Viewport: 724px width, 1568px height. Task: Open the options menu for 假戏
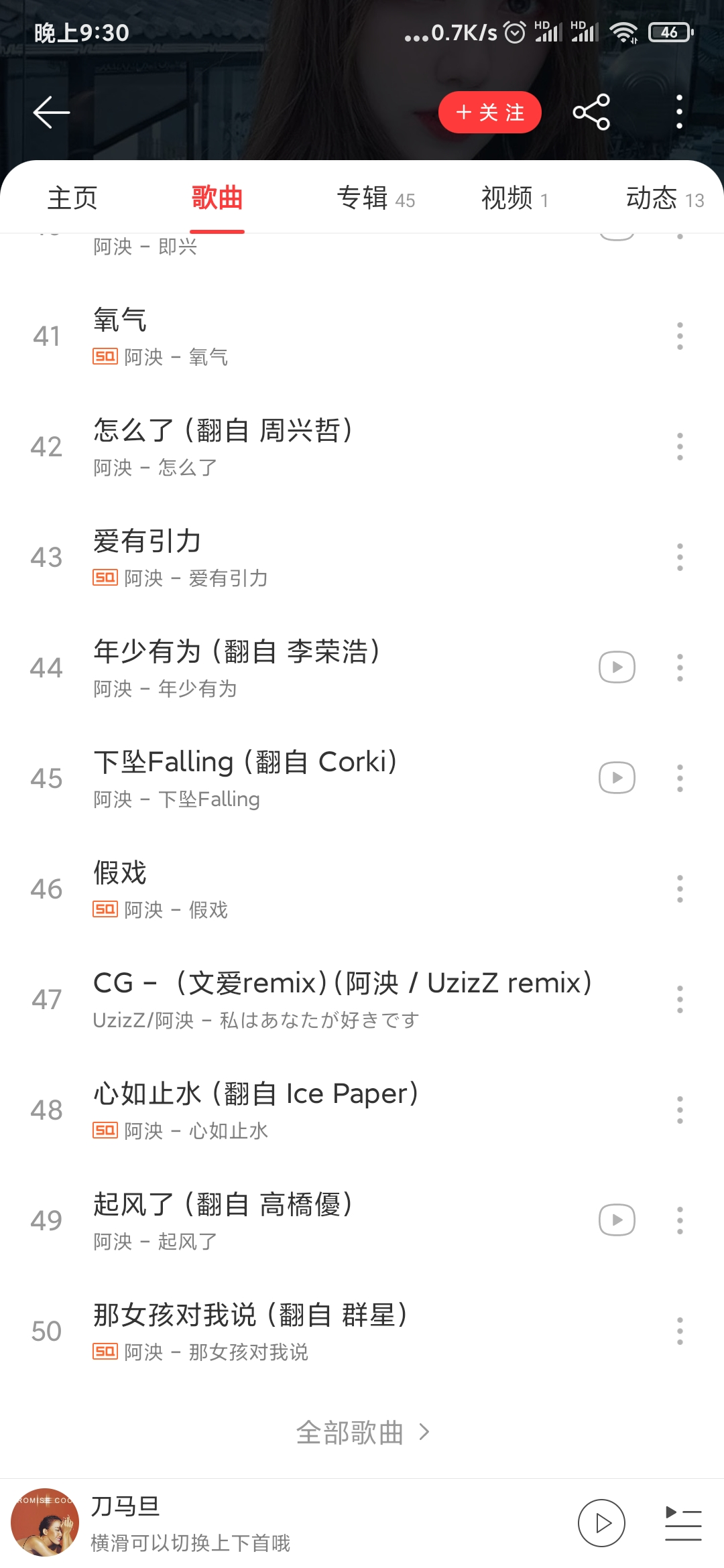coord(681,889)
